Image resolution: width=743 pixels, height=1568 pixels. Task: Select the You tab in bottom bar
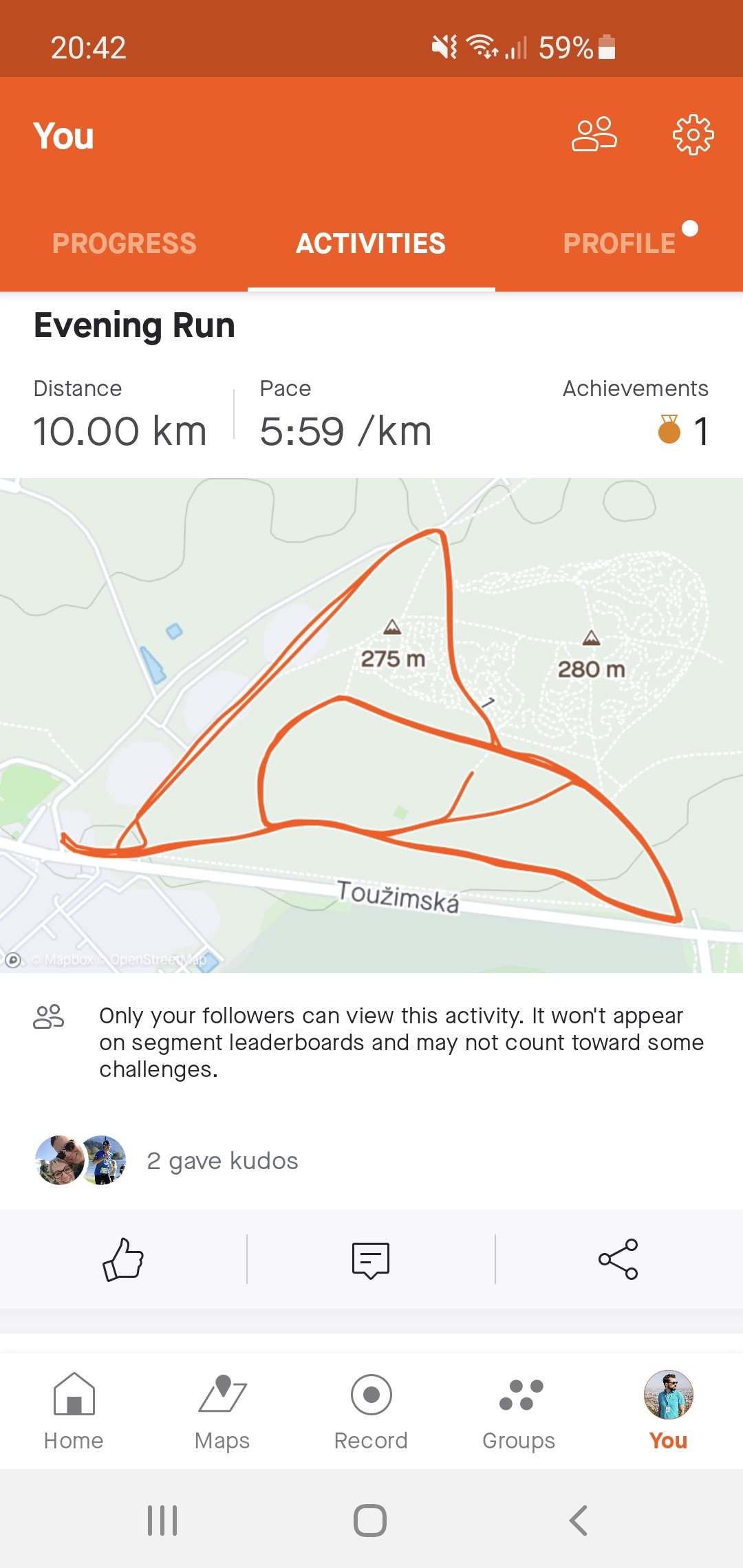coord(668,1411)
